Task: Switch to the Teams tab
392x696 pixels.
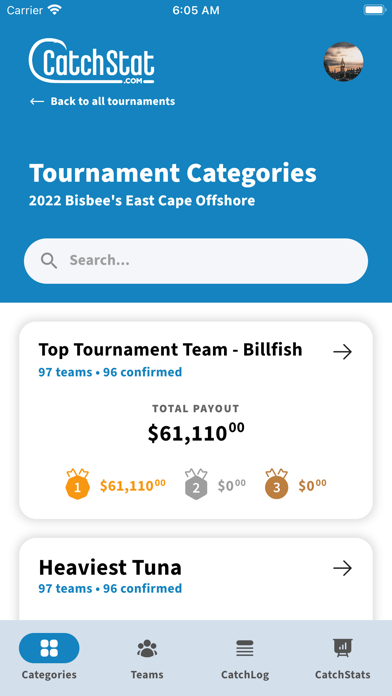Action: (x=147, y=657)
